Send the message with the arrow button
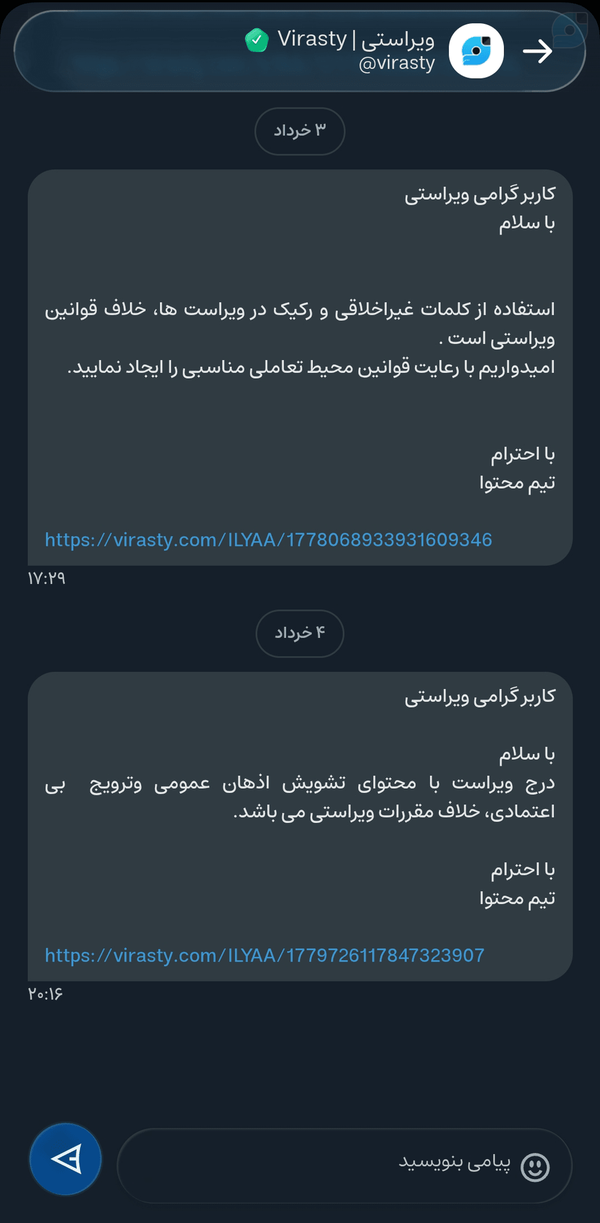 click(66, 1159)
